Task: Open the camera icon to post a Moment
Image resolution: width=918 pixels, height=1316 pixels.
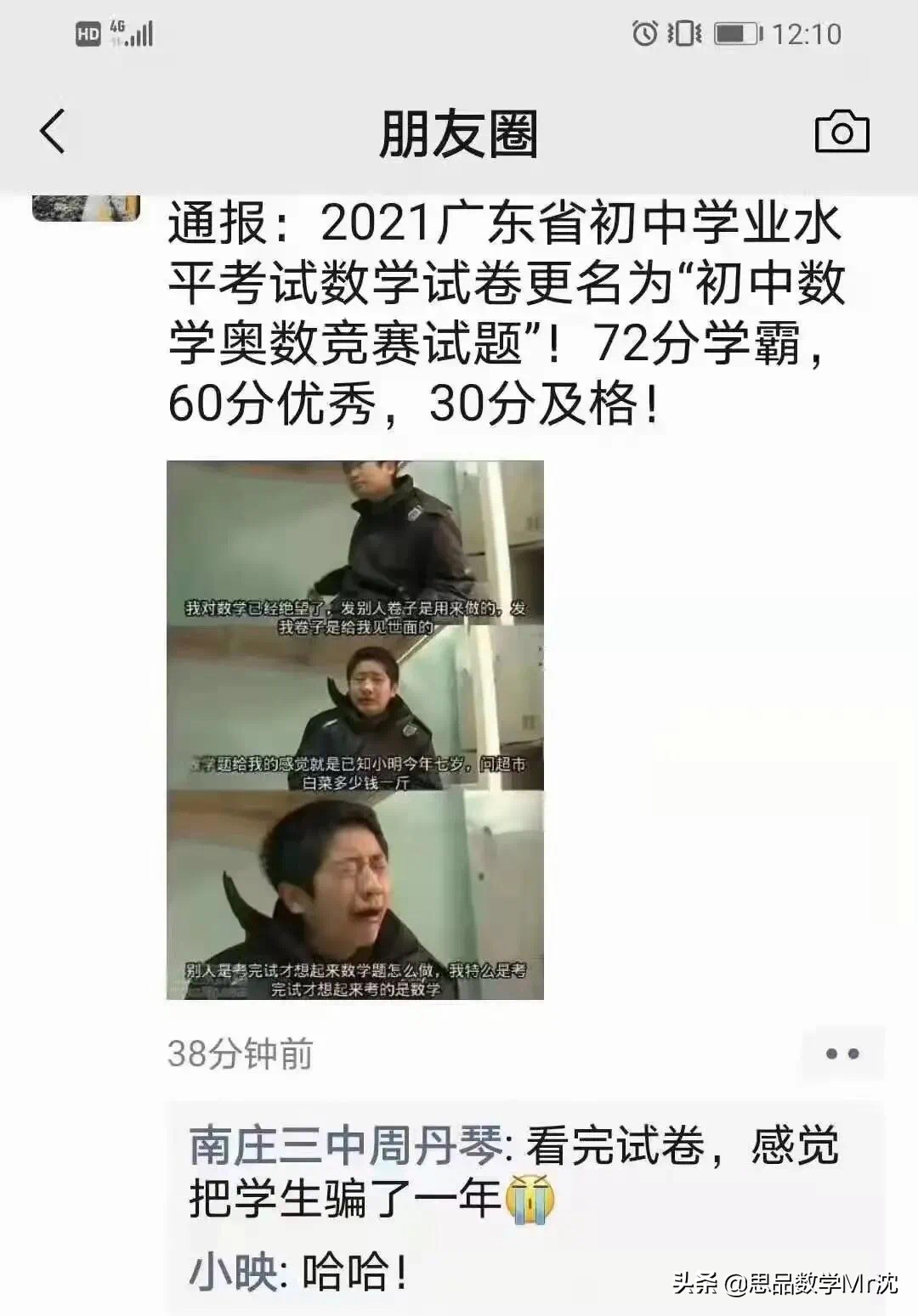Action: (x=841, y=132)
